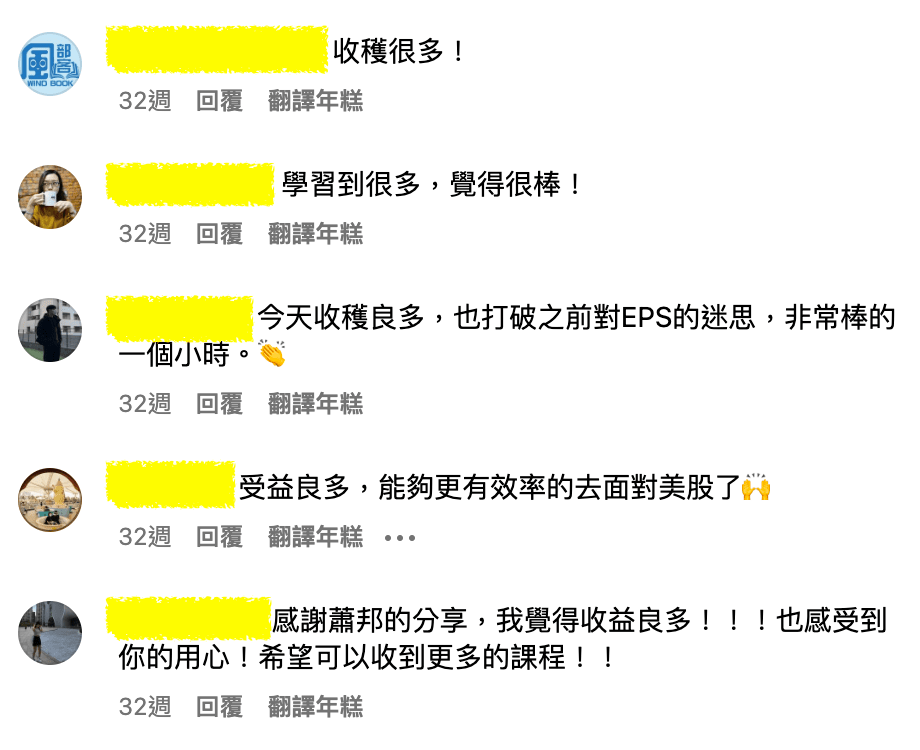This screenshot has height=750, width=920.
Task: Reply to the comment about EPS的迷思
Action: click(x=219, y=404)
